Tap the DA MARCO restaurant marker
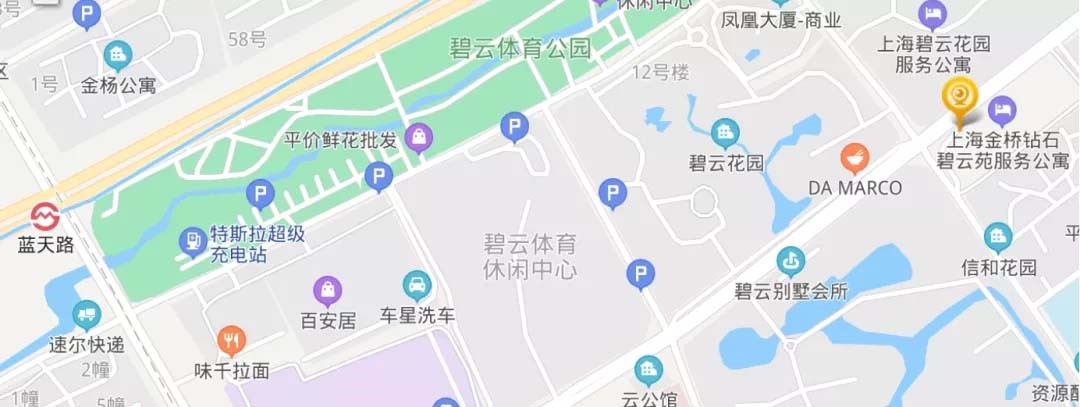Image resolution: width=1080 pixels, height=407 pixels. [853, 157]
